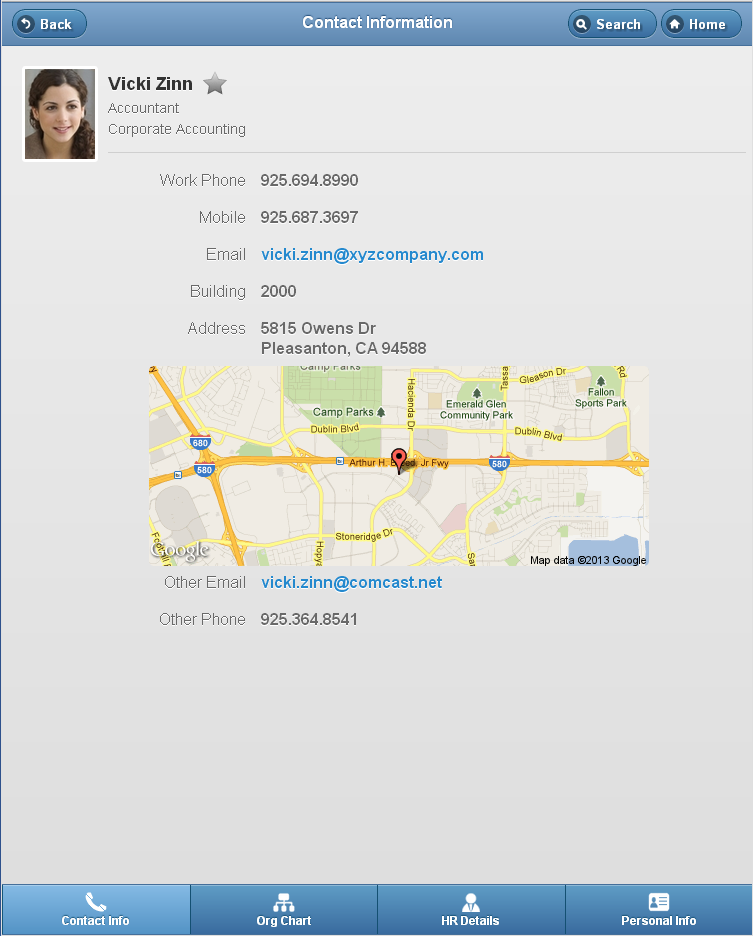Mark Vicki Zinn as favorite with star
Image resolution: width=753 pixels, height=936 pixels.
215,84
